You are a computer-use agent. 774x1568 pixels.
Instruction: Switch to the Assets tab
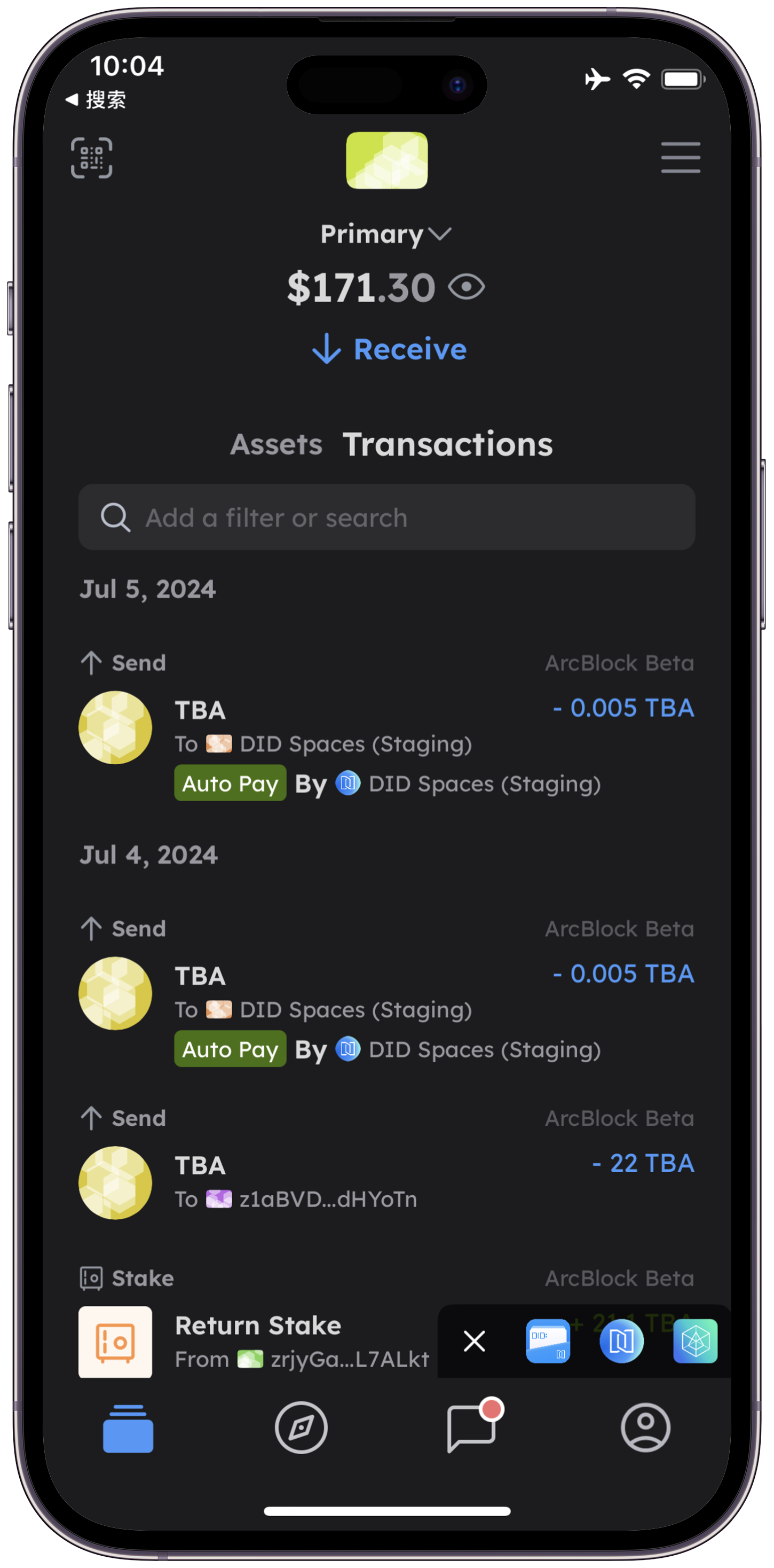click(277, 444)
